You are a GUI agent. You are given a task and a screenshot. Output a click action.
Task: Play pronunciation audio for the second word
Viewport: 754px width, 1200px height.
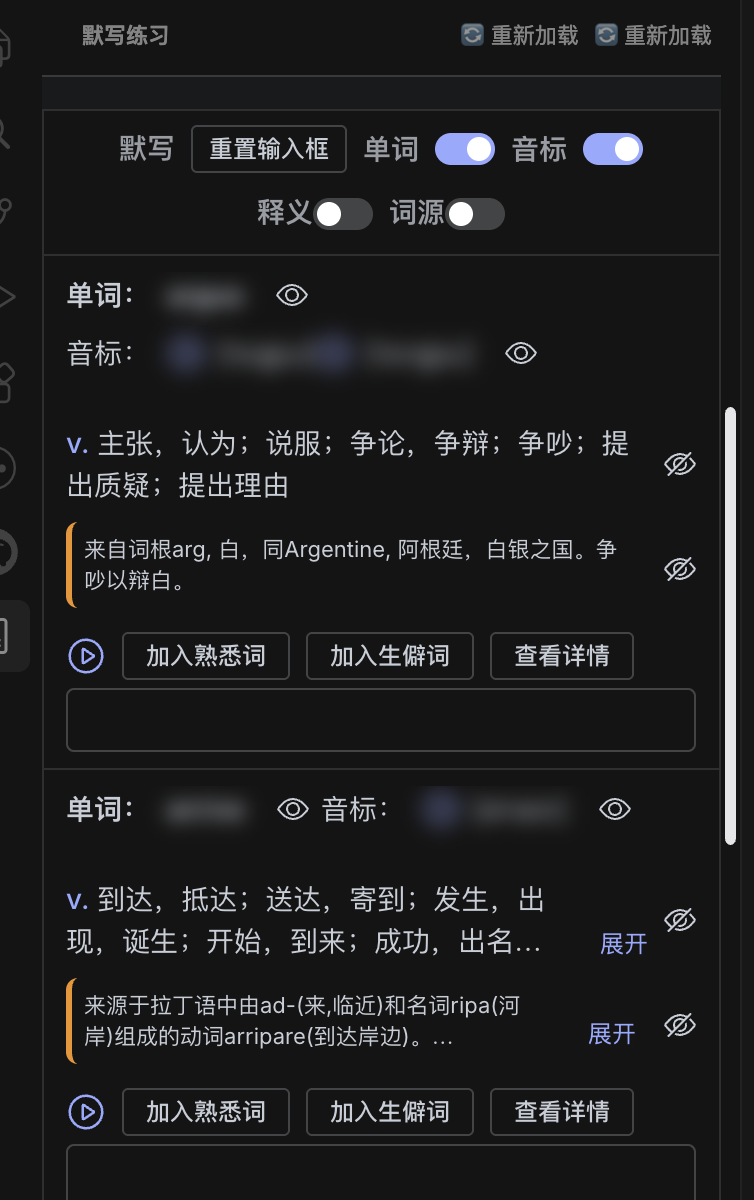coord(86,1112)
